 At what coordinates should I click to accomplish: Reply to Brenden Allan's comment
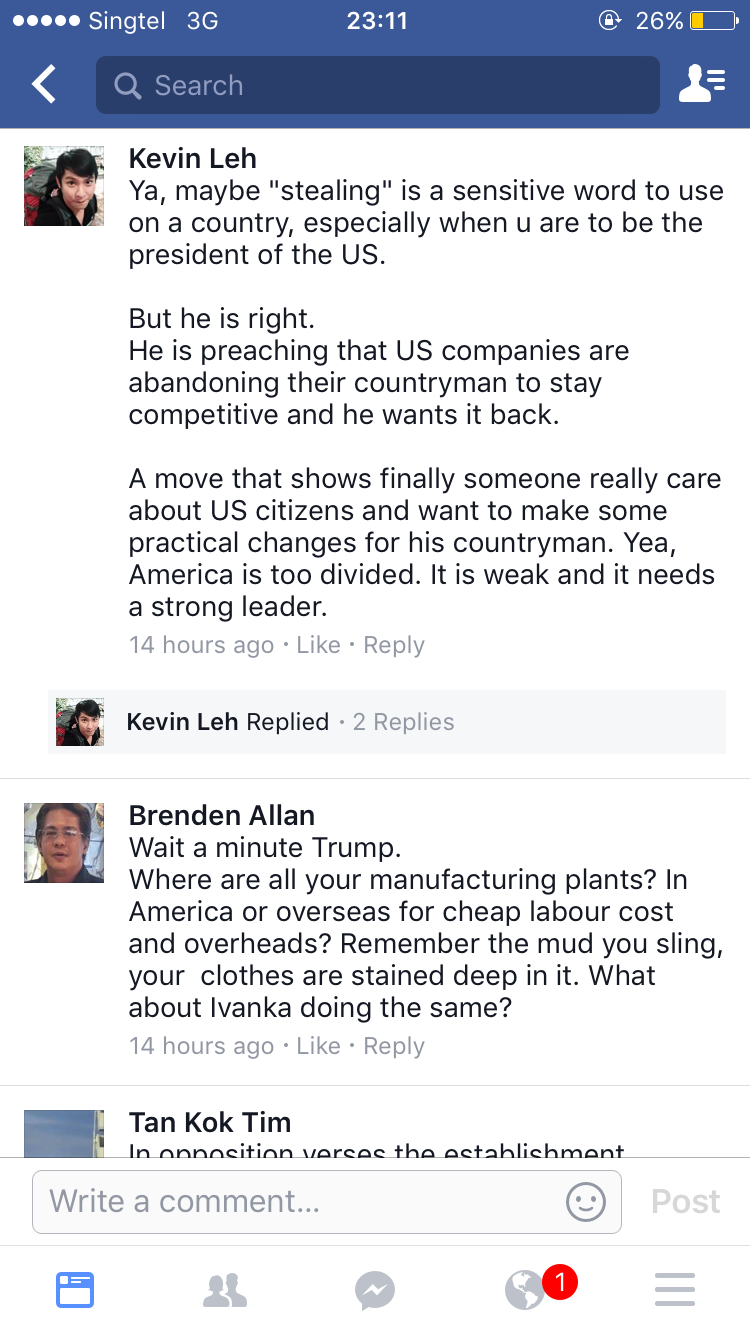coord(393,1046)
